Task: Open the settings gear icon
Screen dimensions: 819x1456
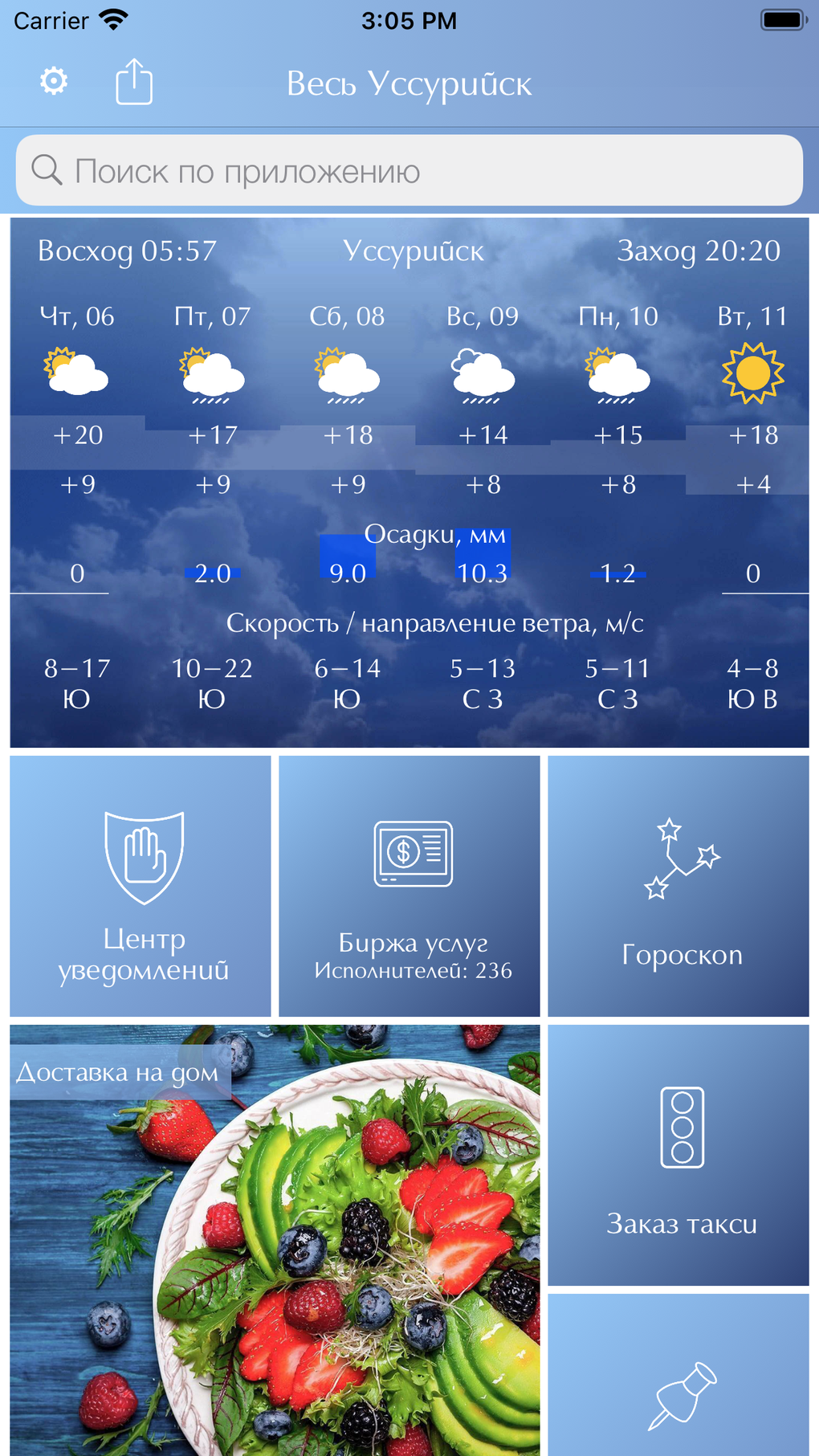Action: pos(52,81)
